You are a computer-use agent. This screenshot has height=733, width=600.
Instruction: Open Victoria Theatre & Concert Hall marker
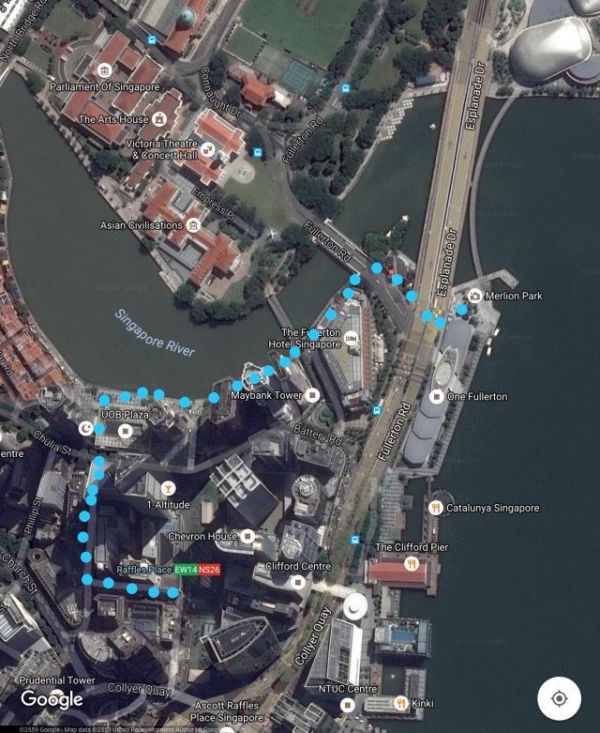pos(209,150)
